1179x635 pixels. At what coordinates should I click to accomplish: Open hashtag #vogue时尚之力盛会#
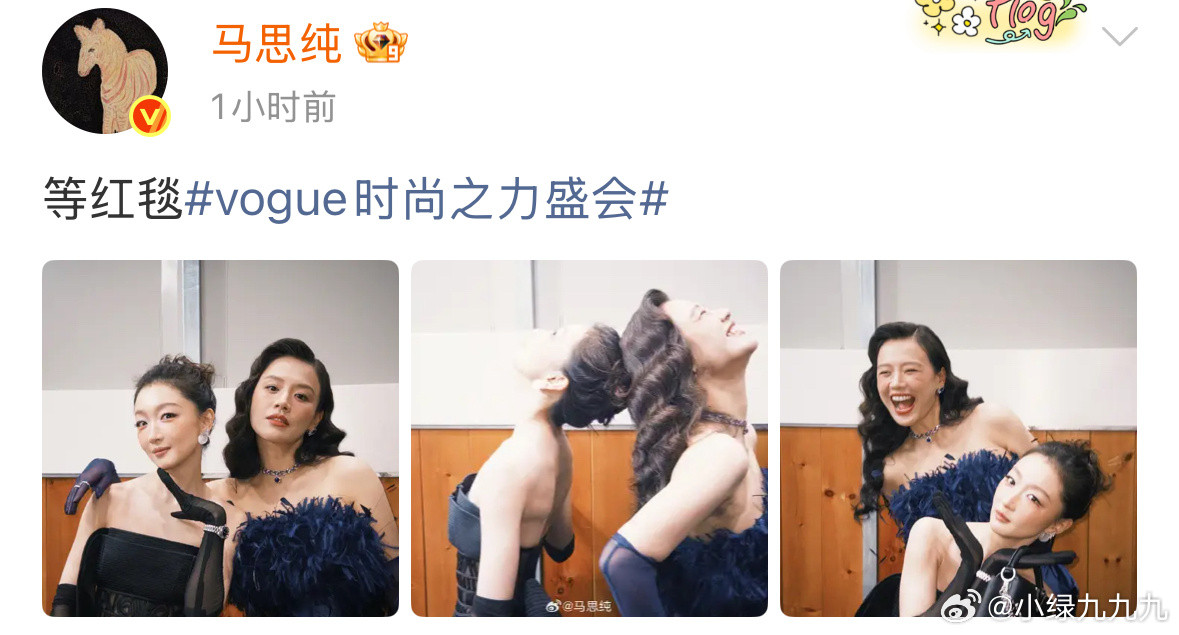[x=426, y=200]
